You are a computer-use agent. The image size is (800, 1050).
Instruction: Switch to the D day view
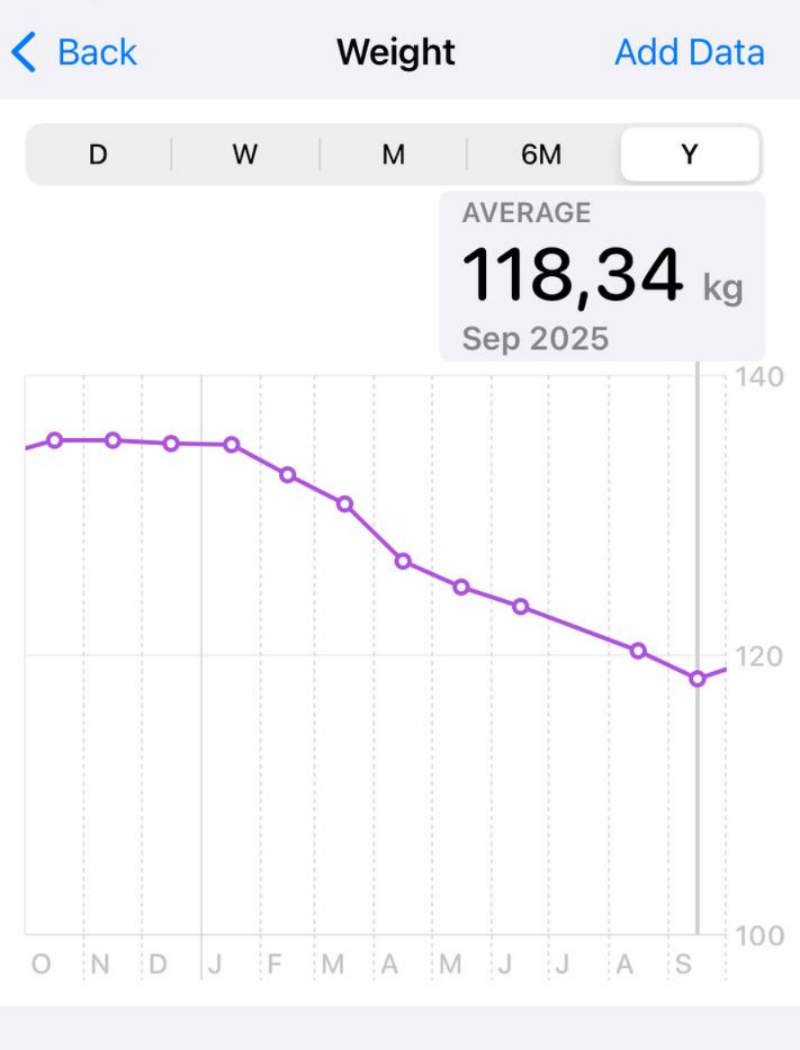click(x=98, y=155)
